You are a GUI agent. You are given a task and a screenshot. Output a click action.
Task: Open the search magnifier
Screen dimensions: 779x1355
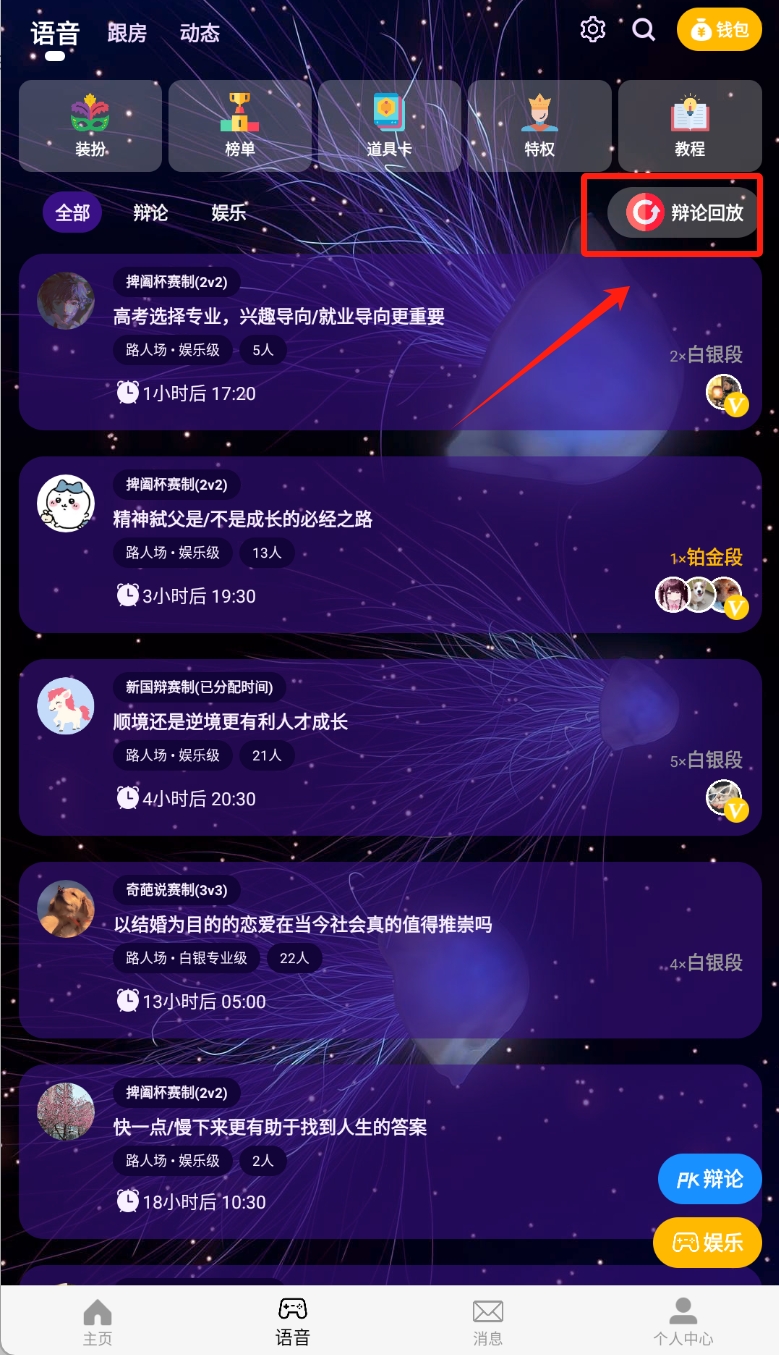pos(644,30)
